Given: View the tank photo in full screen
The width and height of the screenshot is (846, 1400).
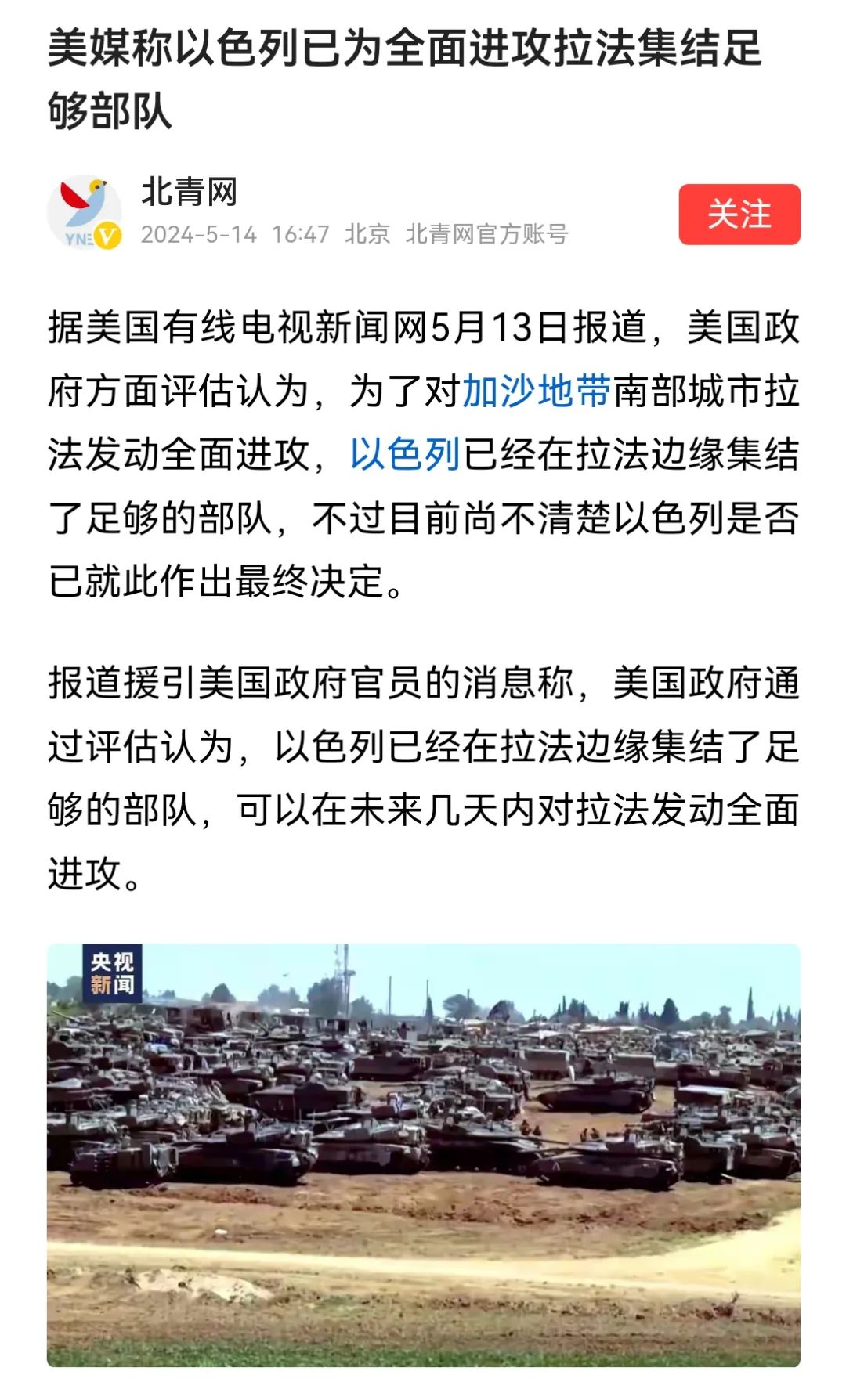Looking at the screenshot, I should 423,1155.
